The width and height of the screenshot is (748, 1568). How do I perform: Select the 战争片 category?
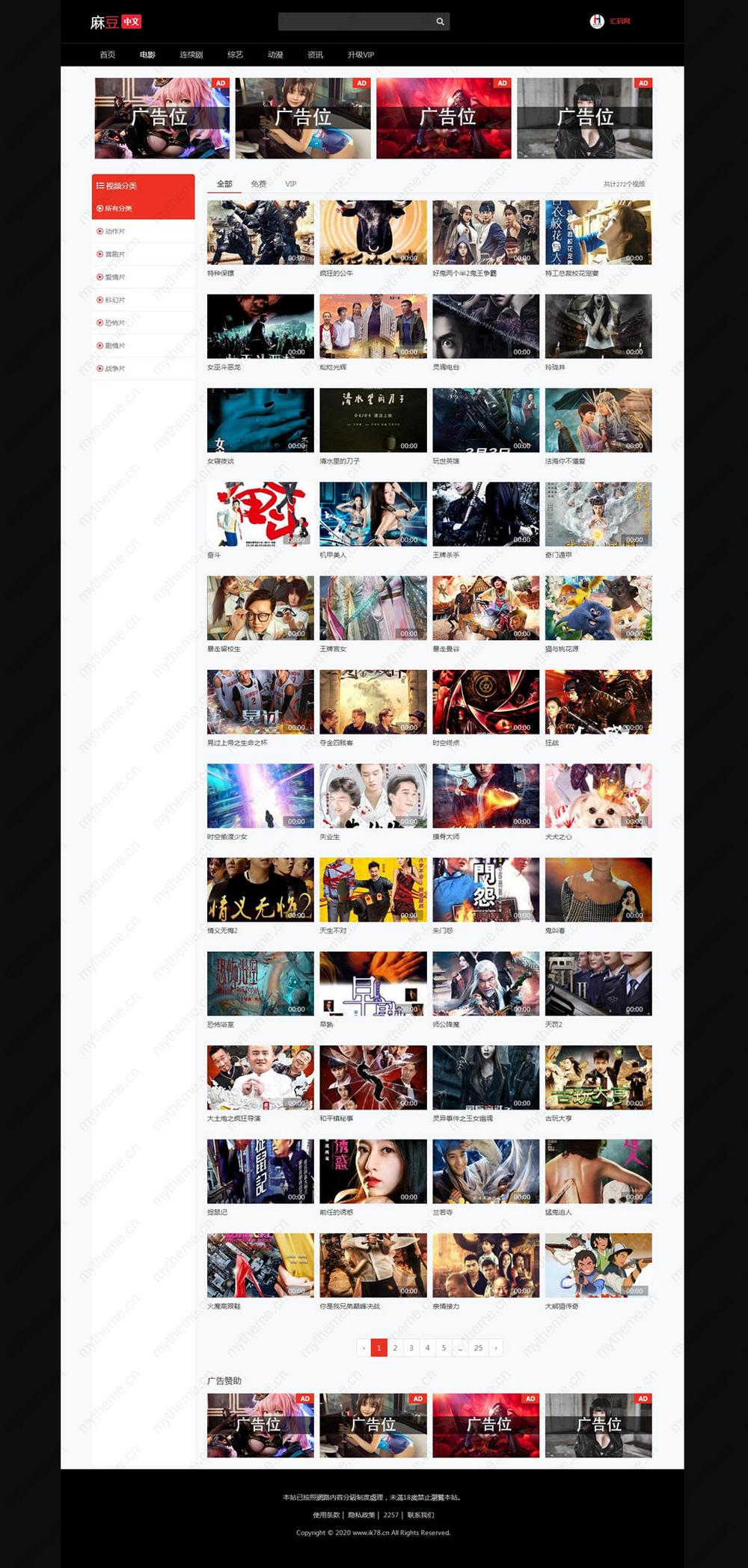[x=114, y=369]
